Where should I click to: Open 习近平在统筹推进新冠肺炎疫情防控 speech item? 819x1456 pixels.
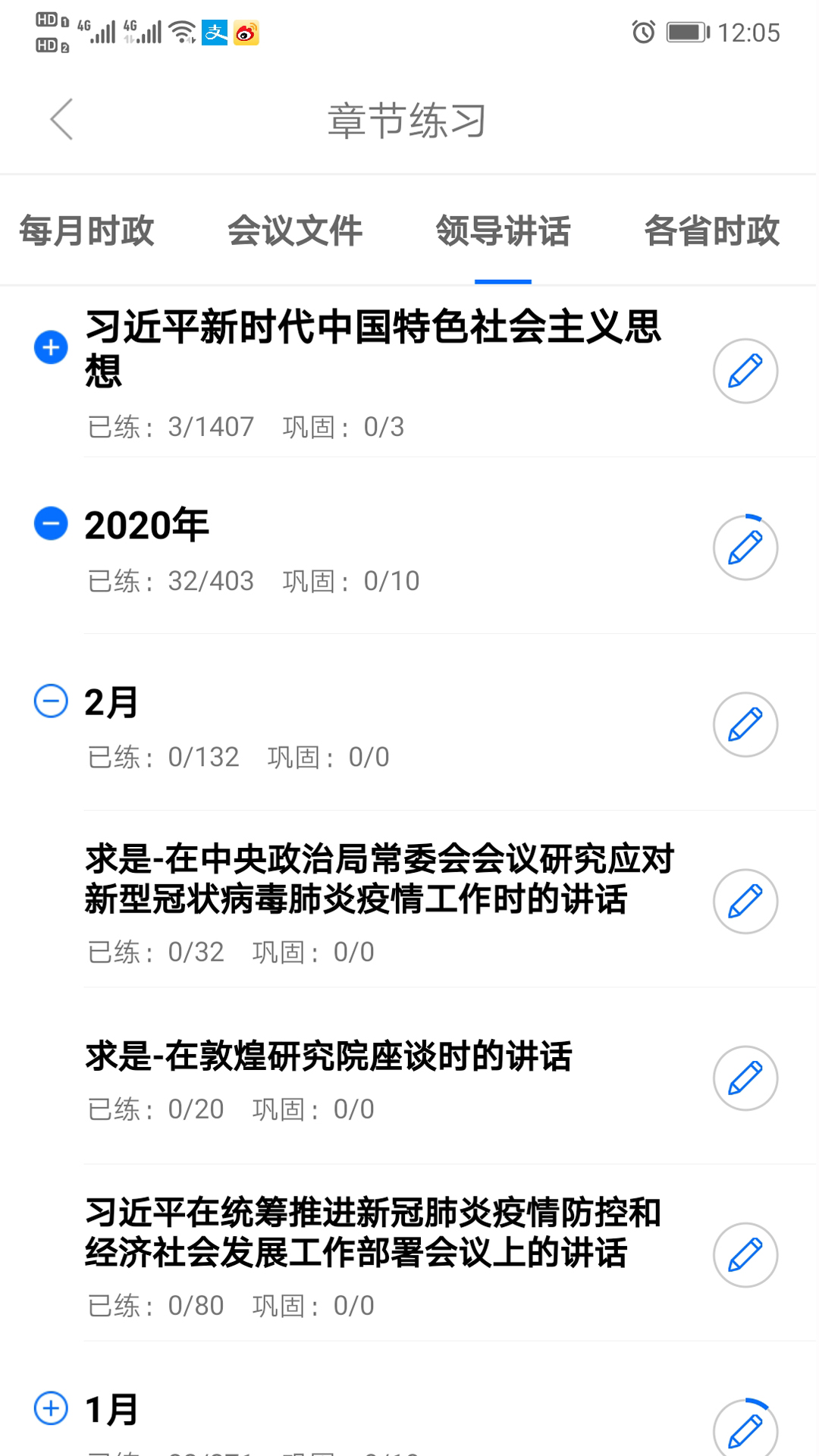372,1232
